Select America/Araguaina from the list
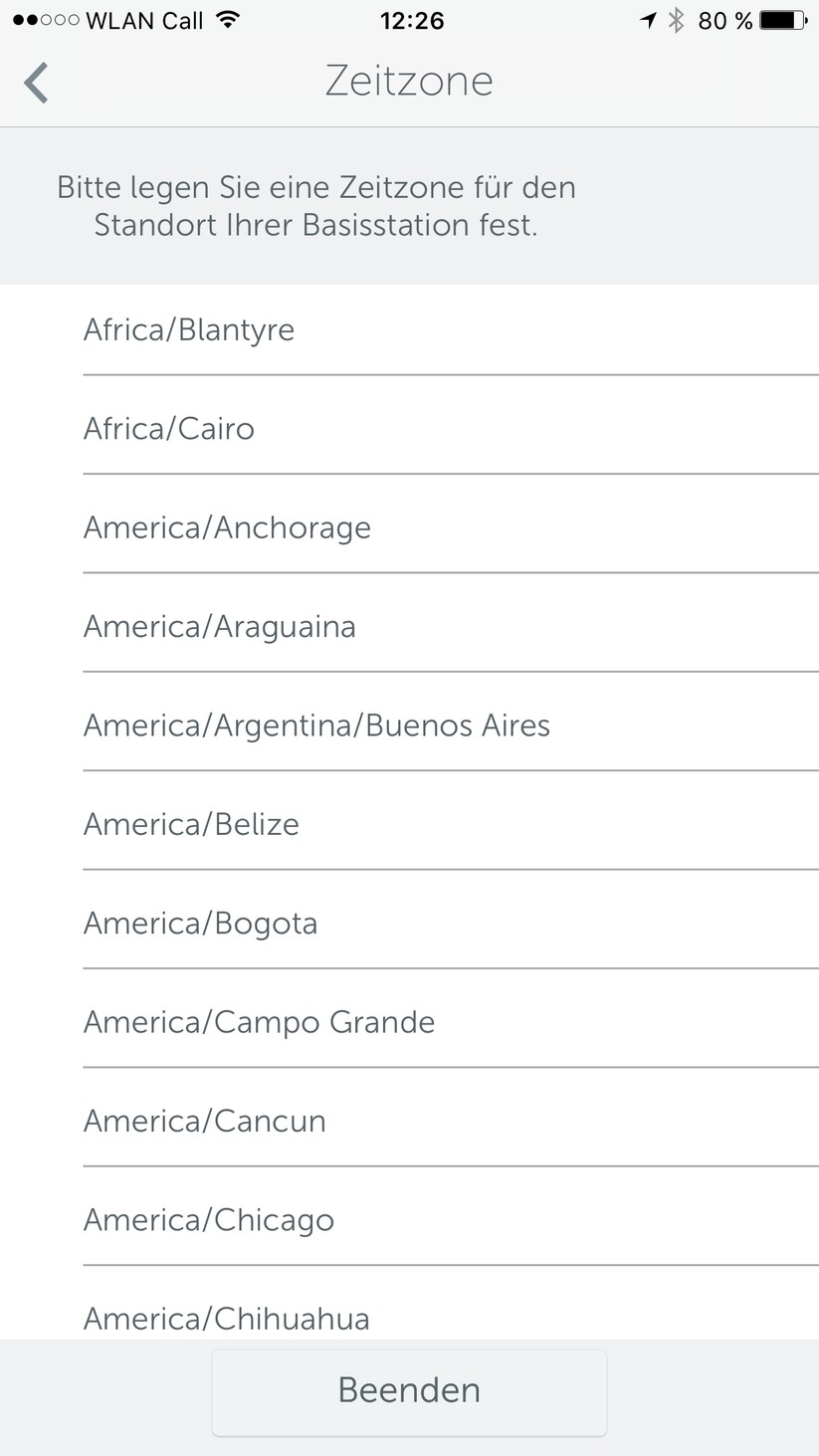 (x=220, y=627)
